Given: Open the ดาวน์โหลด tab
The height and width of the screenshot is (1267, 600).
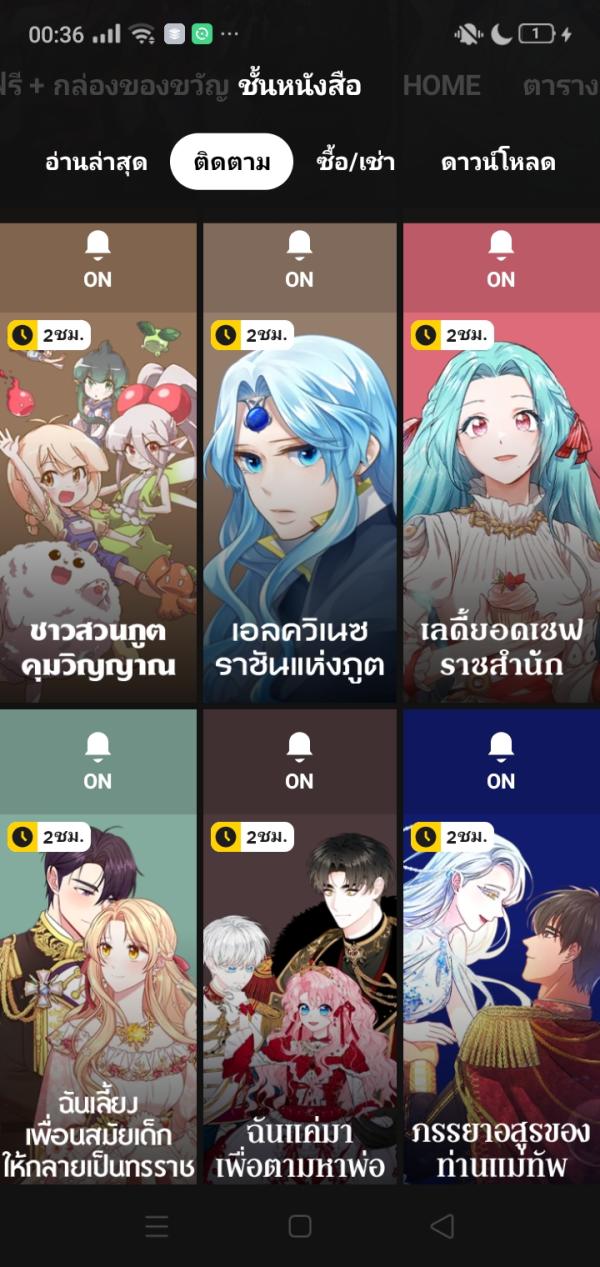Looking at the screenshot, I should (498, 162).
